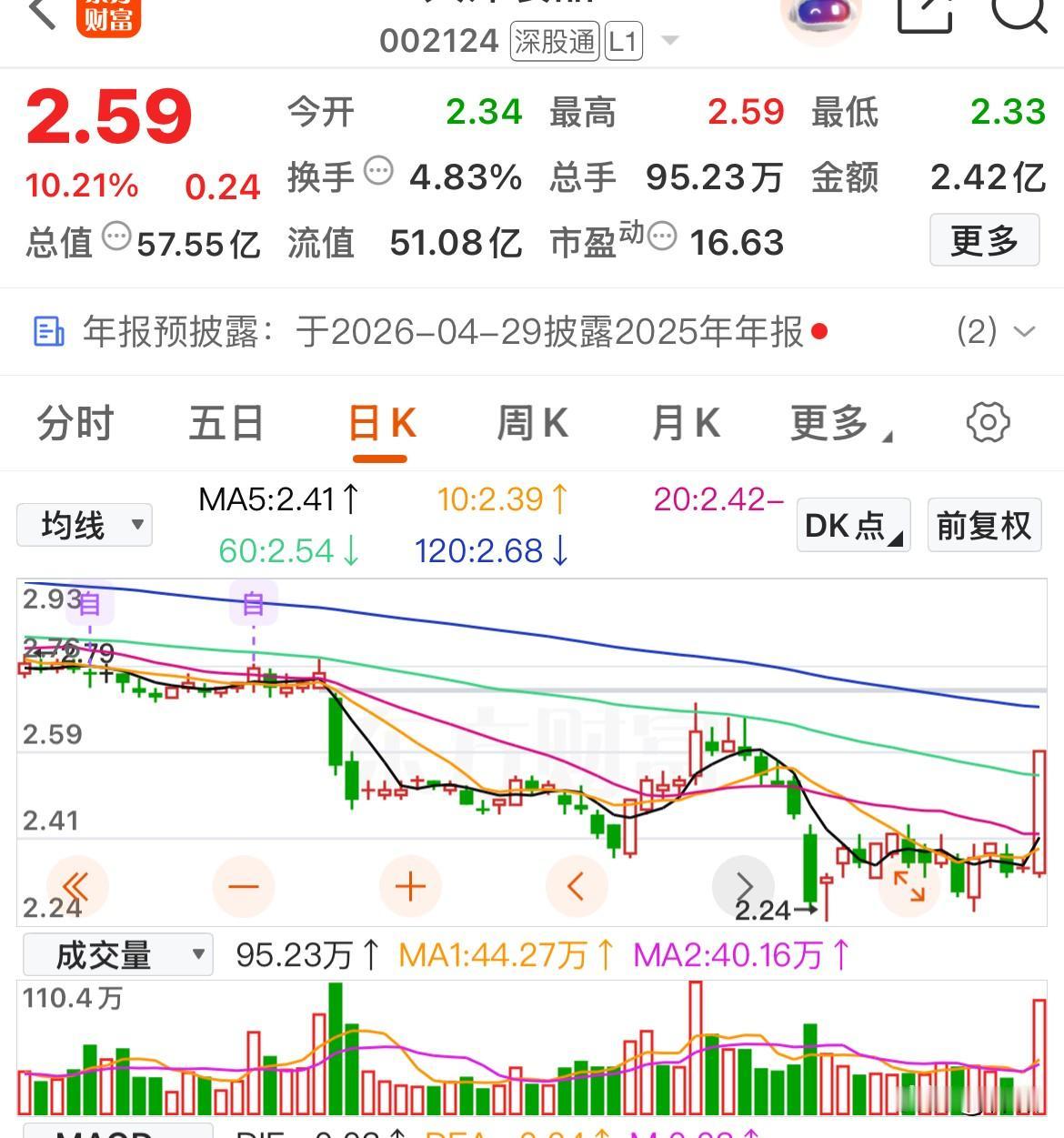Zoom in on chart using plus icon

coord(410,885)
